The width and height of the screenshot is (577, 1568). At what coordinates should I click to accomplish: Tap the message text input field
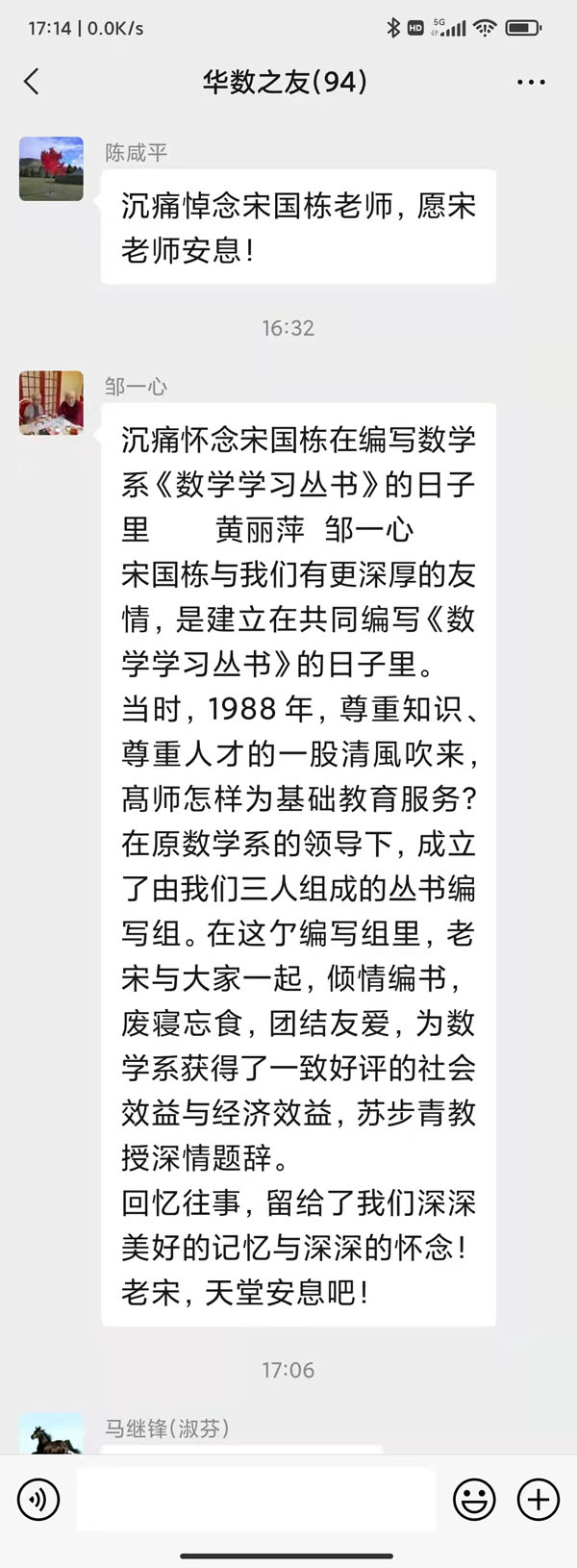[x=256, y=1499]
